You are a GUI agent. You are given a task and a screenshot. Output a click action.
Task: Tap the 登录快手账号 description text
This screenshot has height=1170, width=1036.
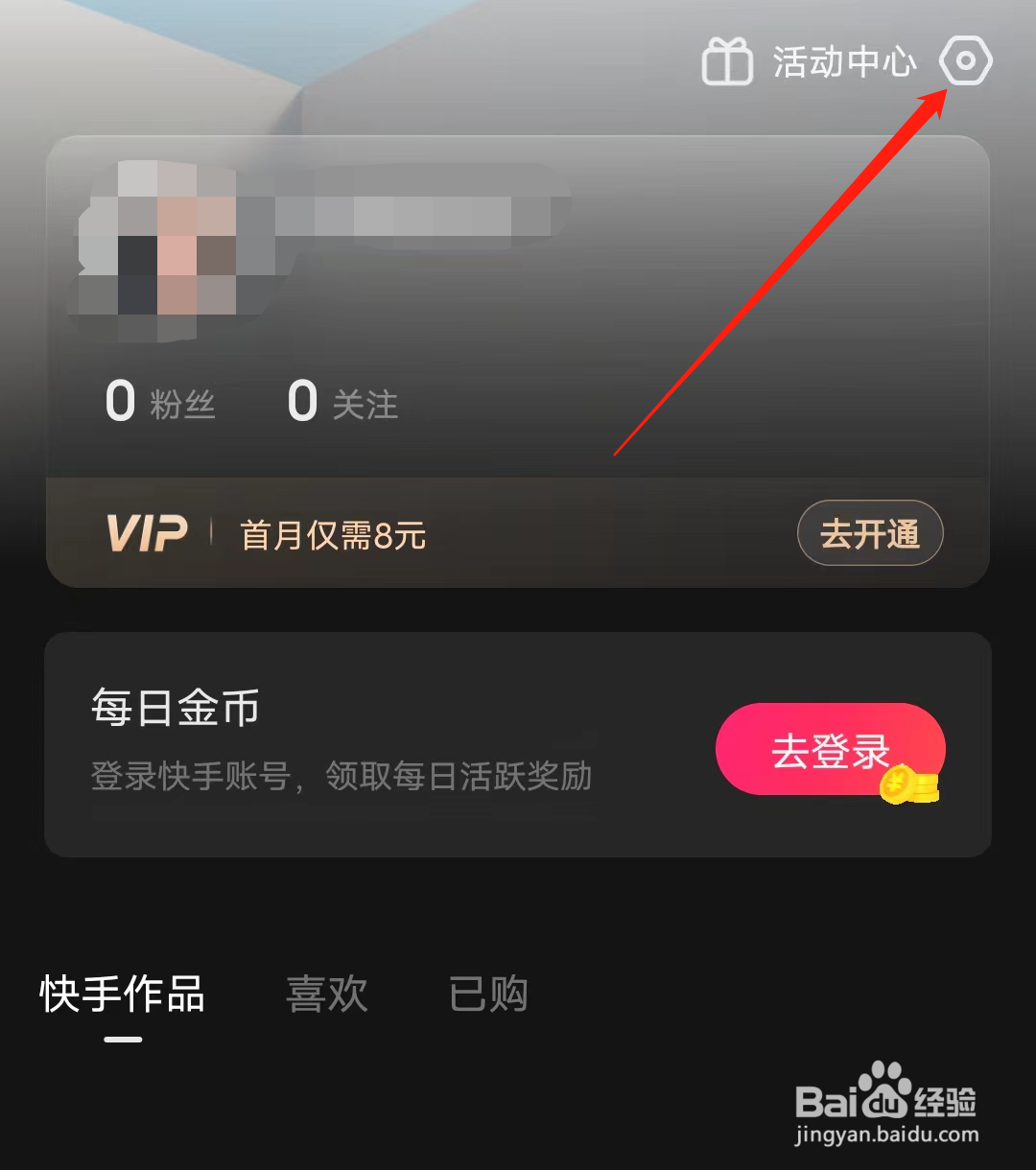[x=342, y=776]
